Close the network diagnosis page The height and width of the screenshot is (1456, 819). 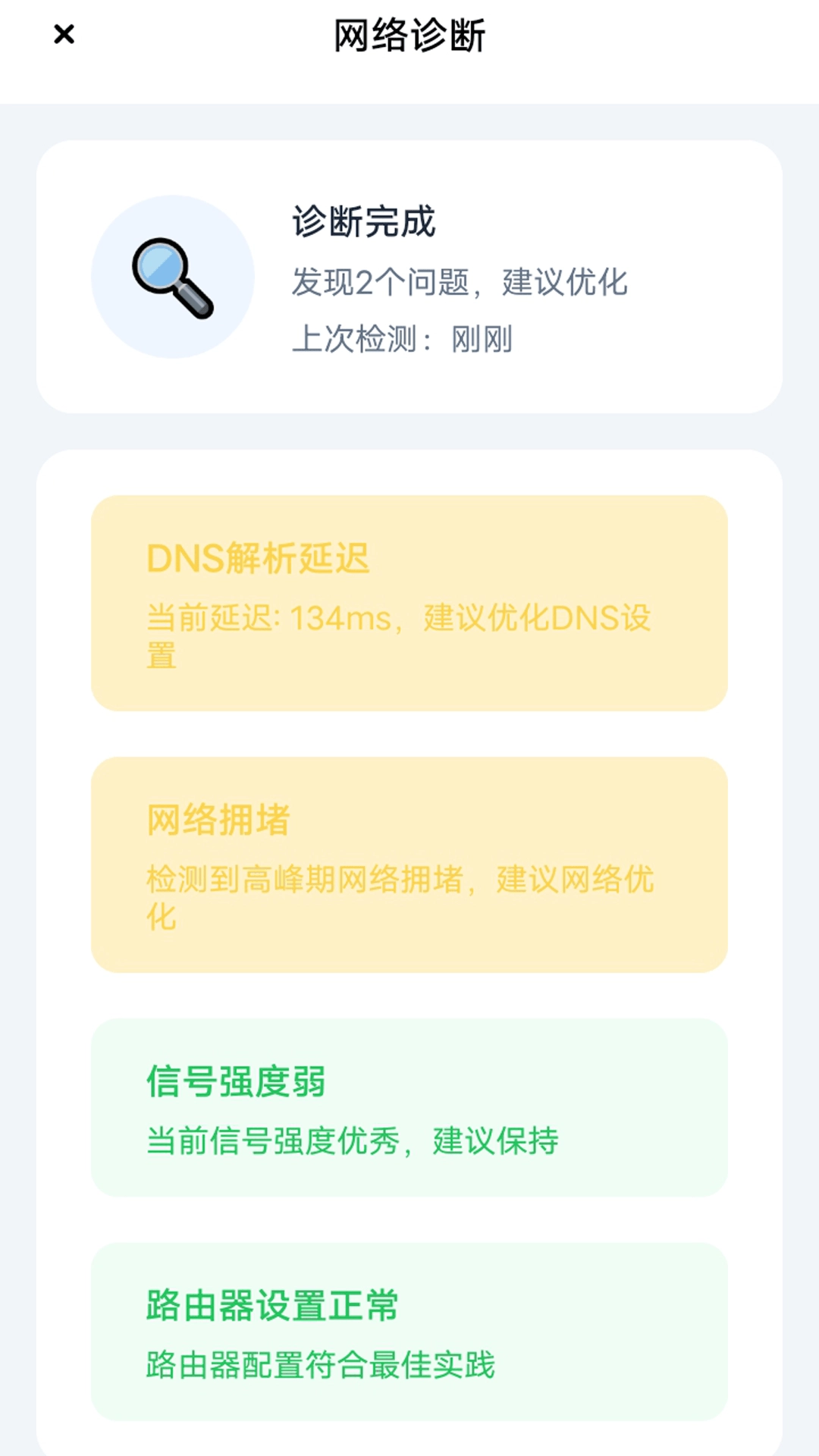coord(64,34)
